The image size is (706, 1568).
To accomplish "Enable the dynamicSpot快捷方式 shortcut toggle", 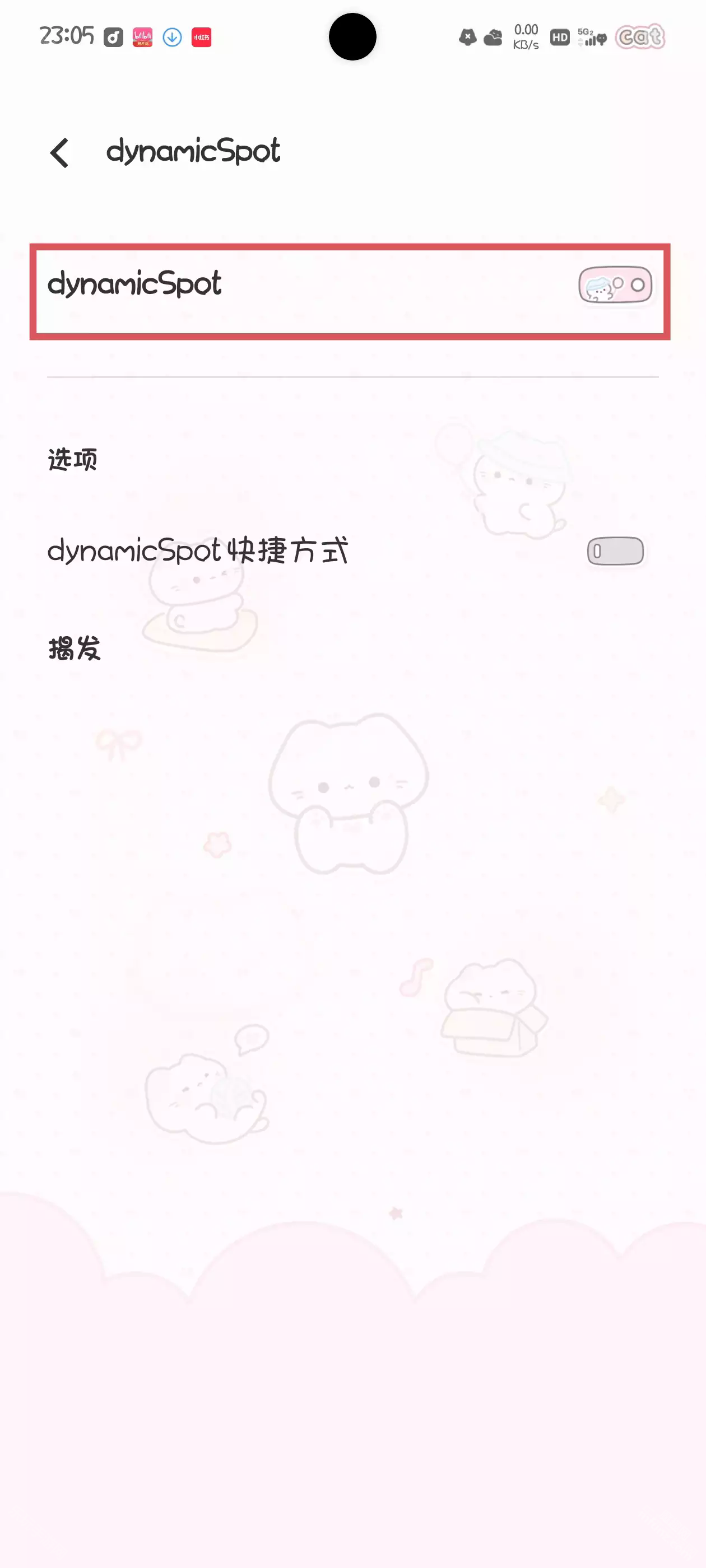I will [x=615, y=551].
